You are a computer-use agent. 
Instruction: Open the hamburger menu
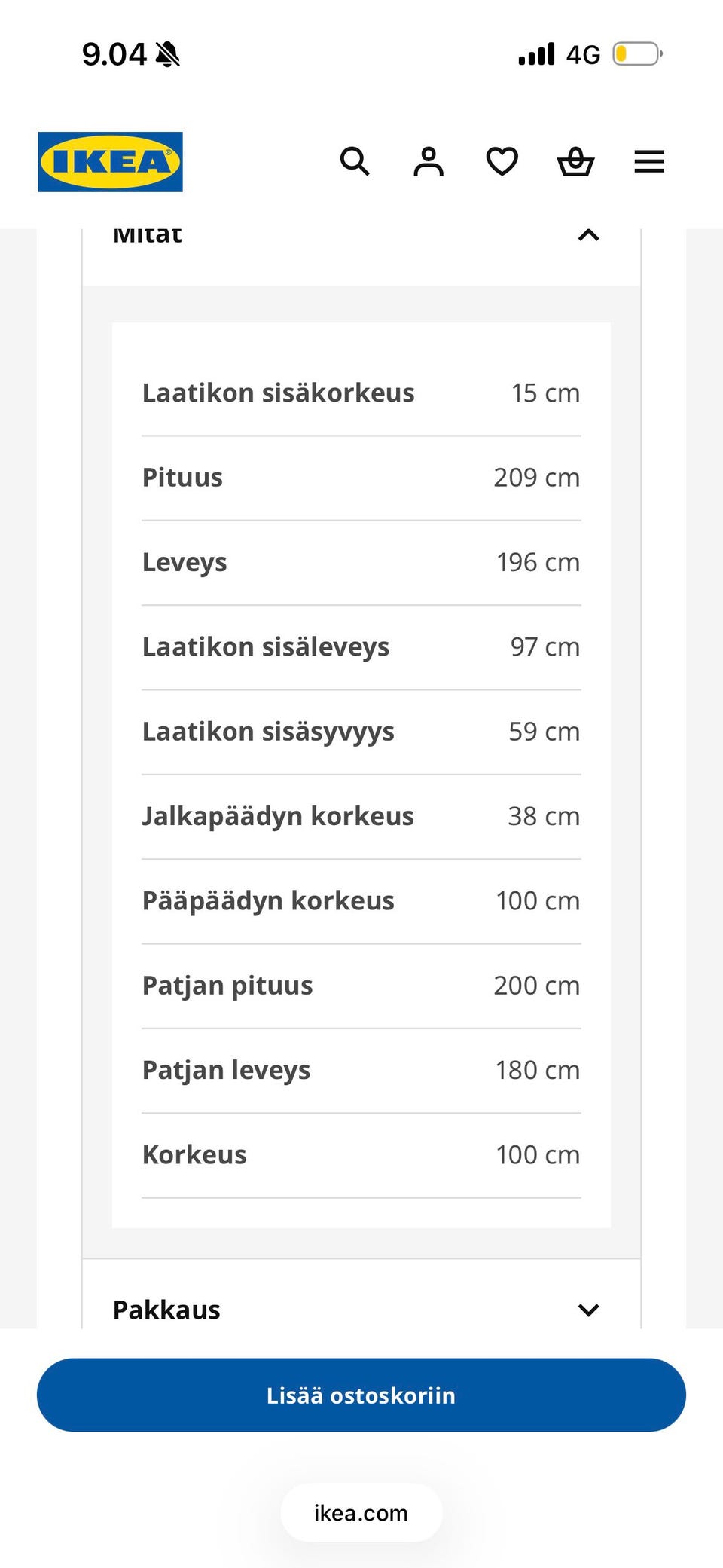(x=649, y=161)
